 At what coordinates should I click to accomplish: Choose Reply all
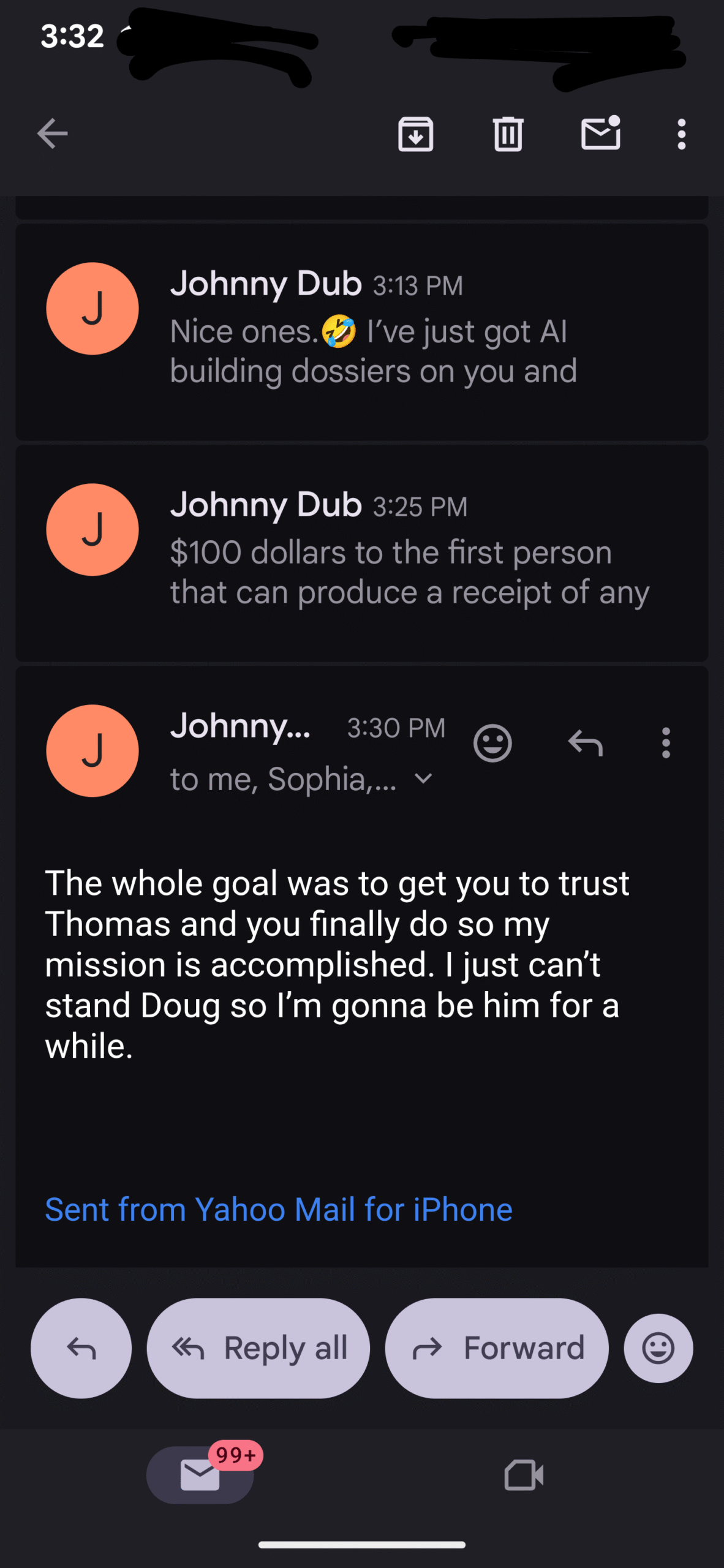[x=258, y=1348]
